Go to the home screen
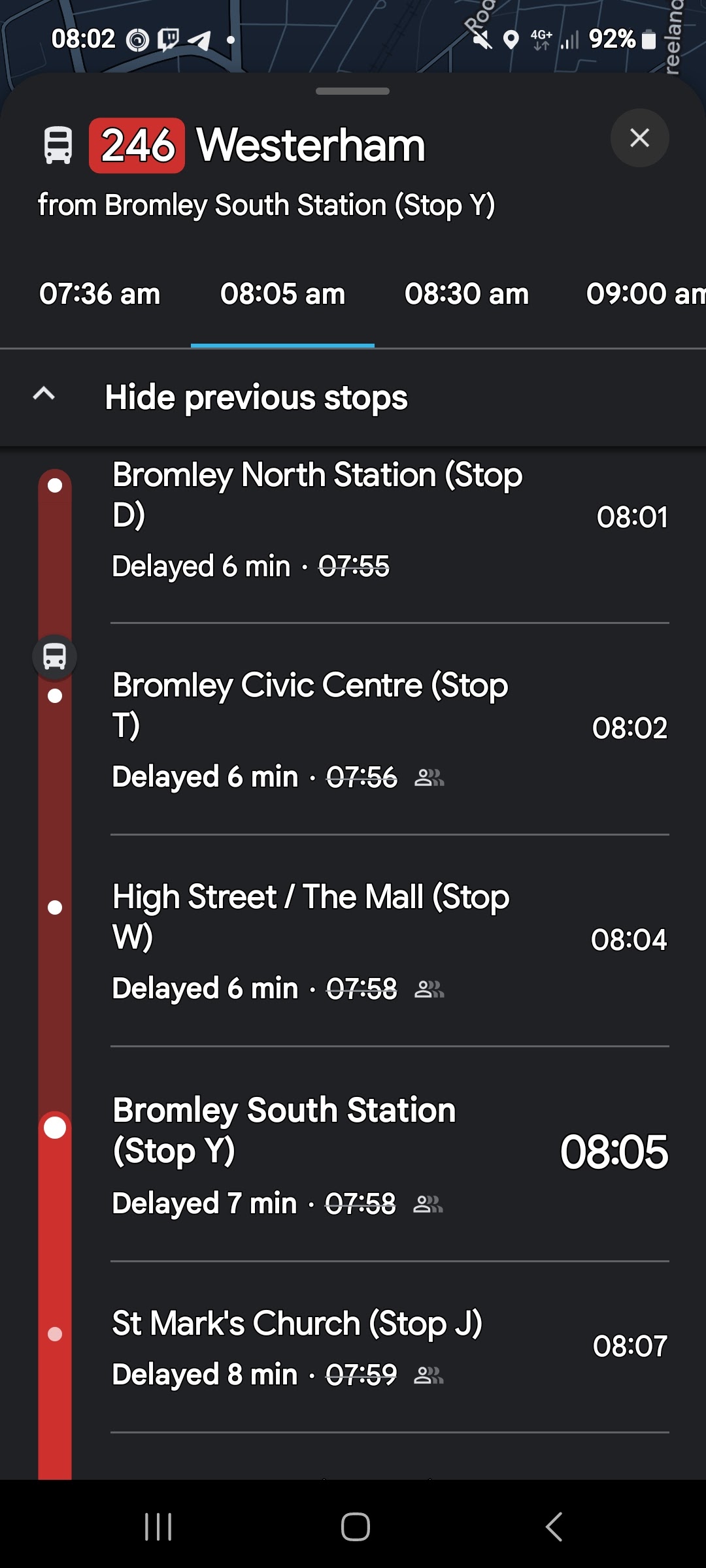706x1568 pixels. (x=355, y=1527)
